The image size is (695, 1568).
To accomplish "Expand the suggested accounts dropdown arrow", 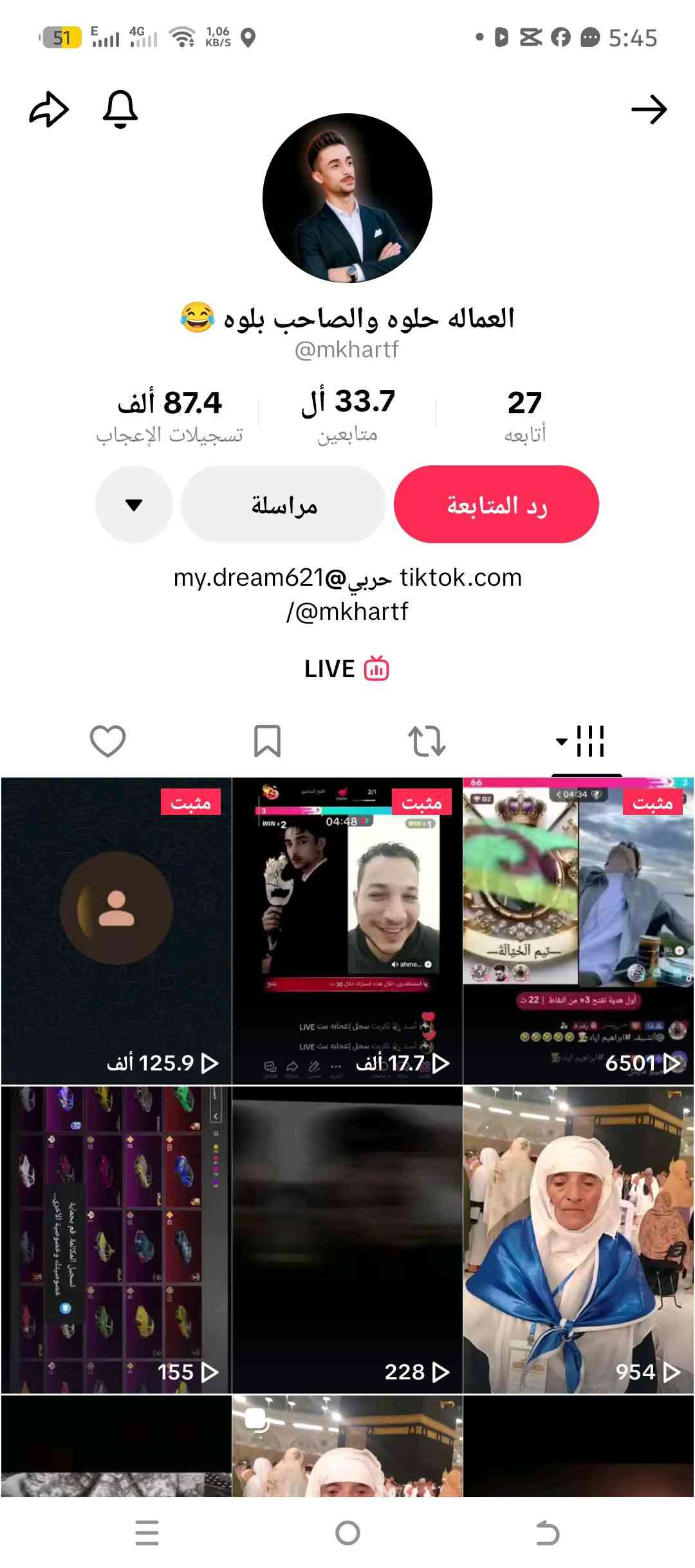I will (x=134, y=505).
